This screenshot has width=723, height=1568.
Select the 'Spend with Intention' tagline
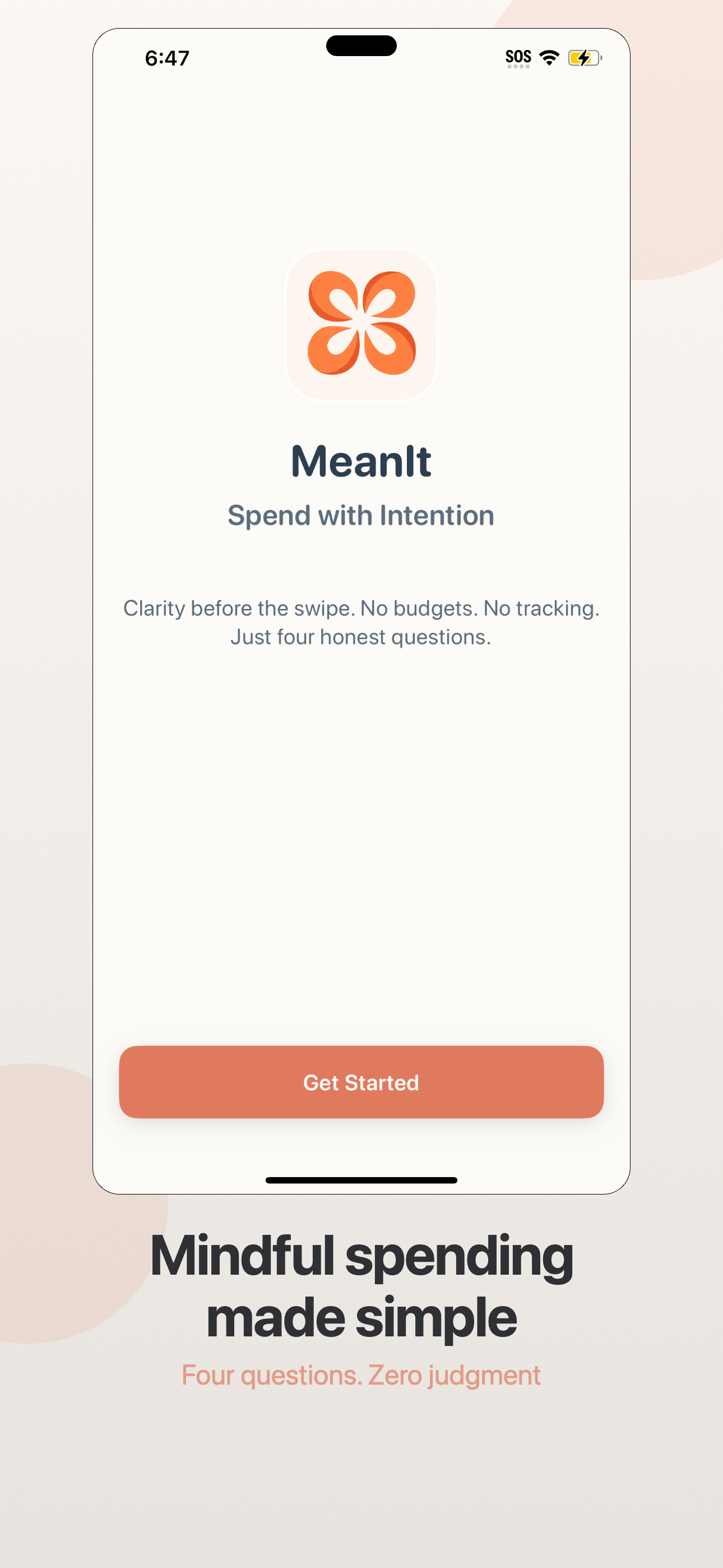coord(361,515)
